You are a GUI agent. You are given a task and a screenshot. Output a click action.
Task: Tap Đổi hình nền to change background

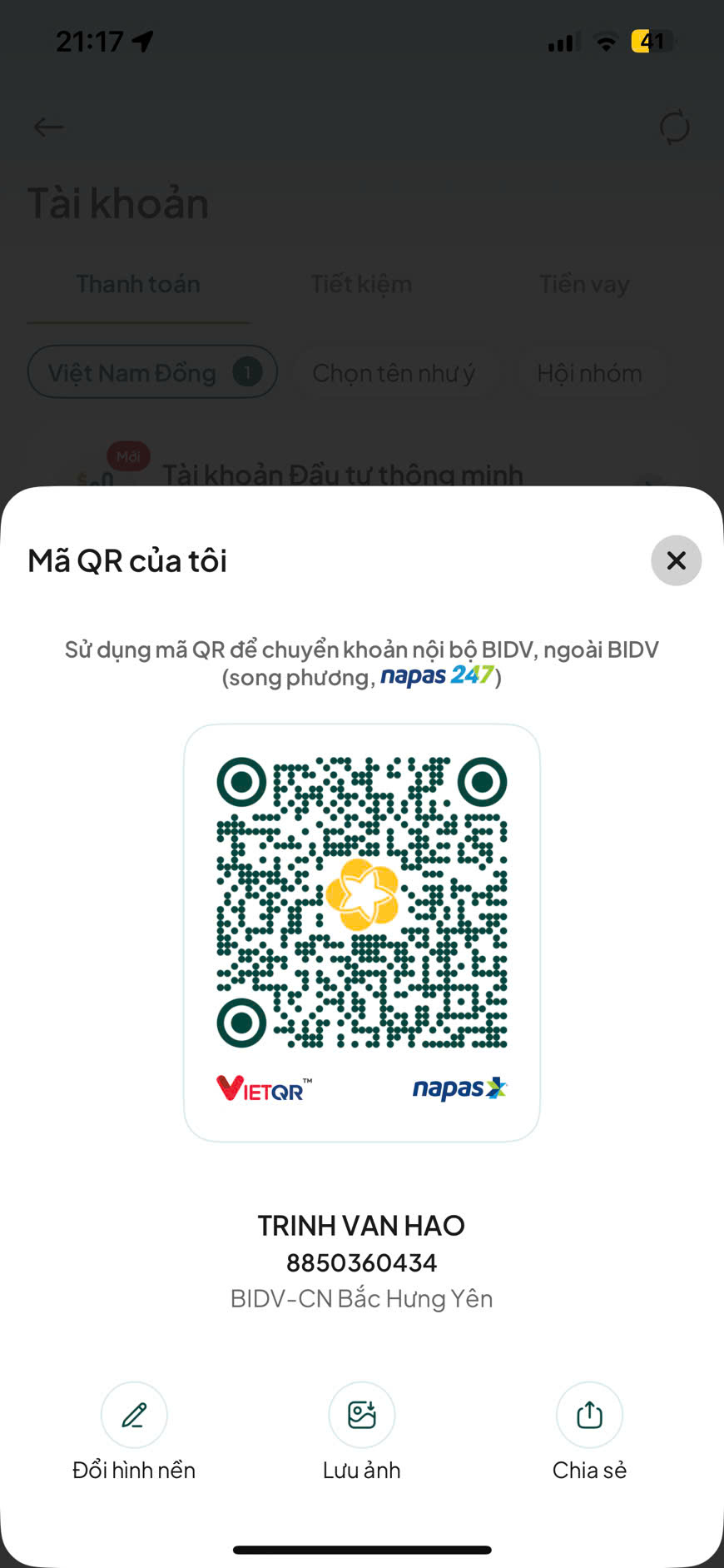click(134, 1415)
